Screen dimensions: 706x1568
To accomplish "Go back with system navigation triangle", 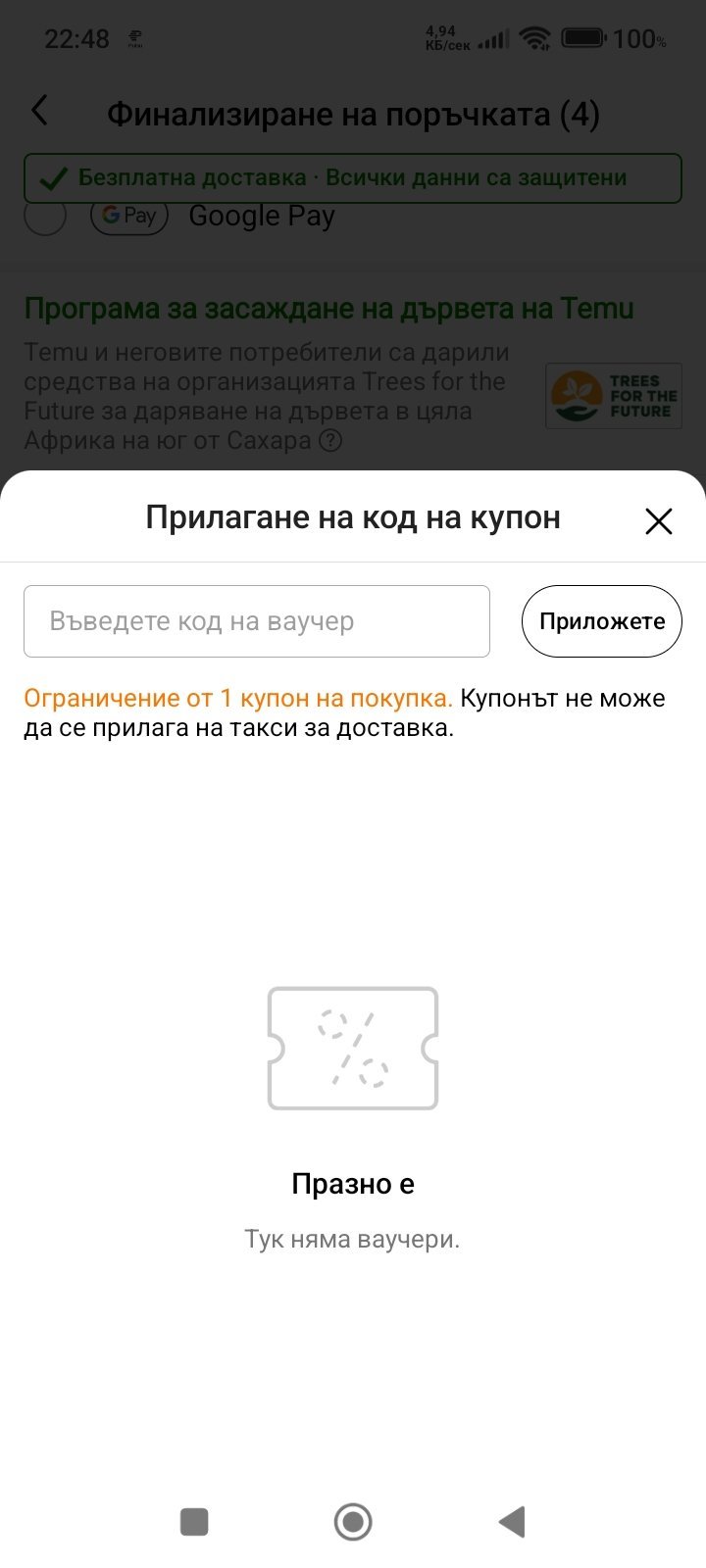I will pos(512,1522).
